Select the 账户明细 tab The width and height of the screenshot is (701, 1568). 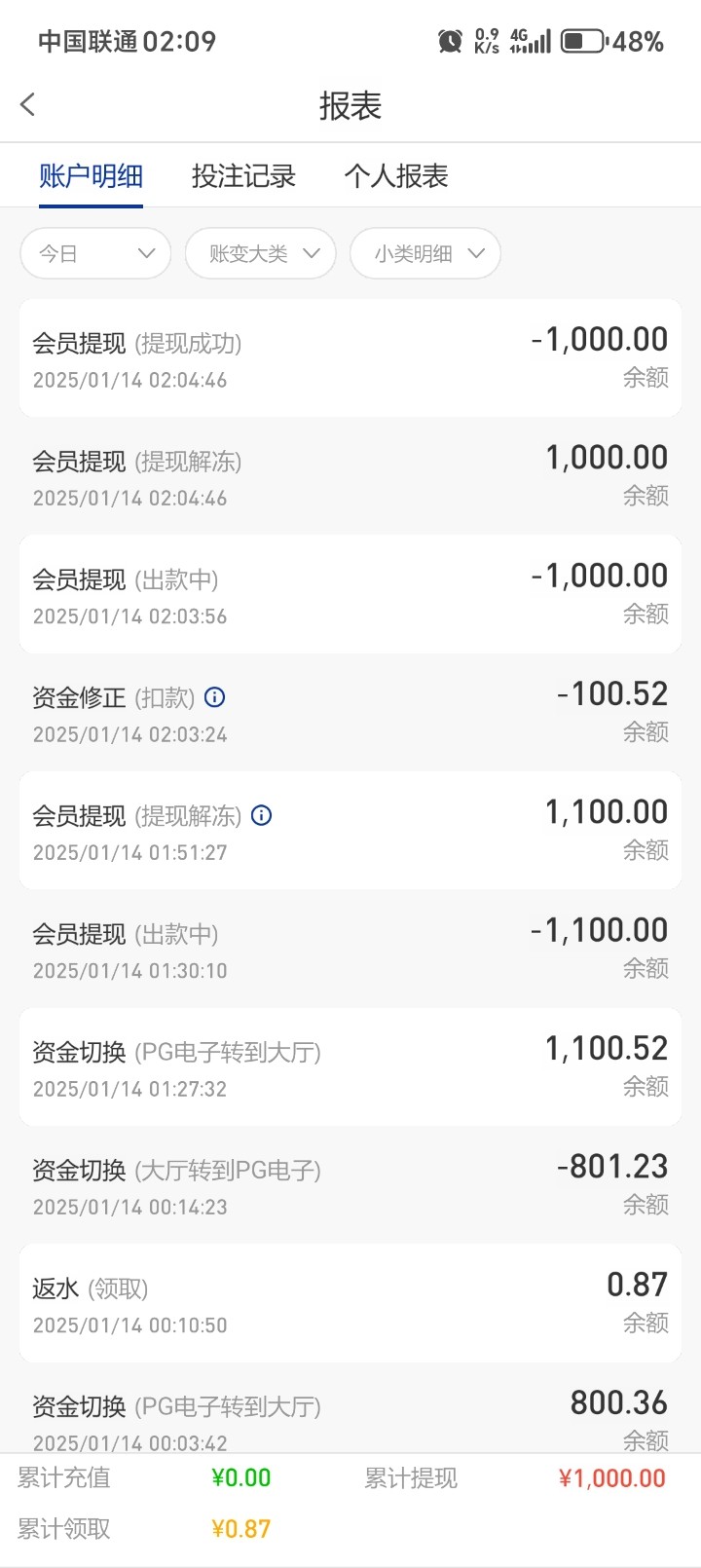91,176
